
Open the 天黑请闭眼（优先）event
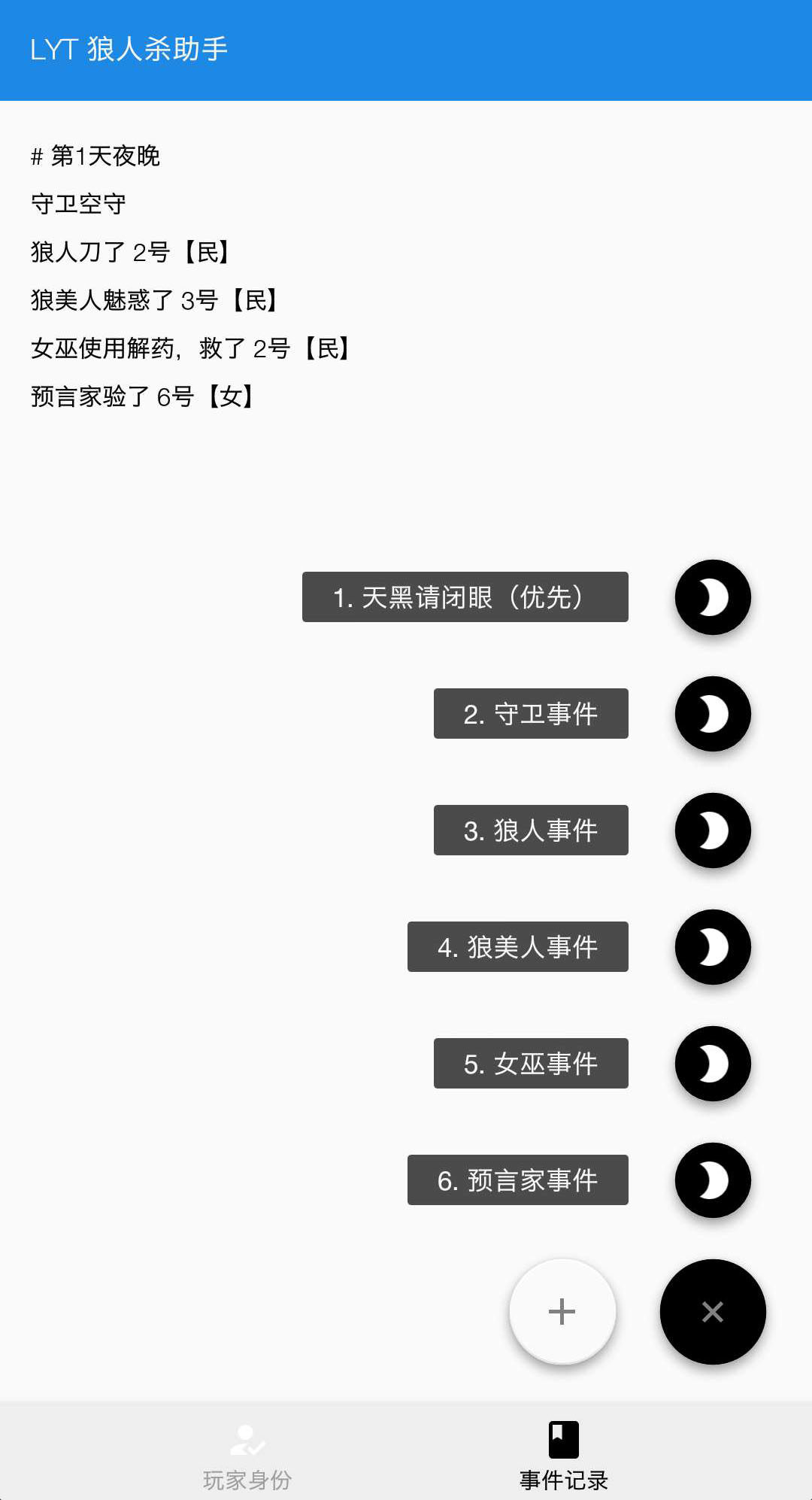coord(465,597)
